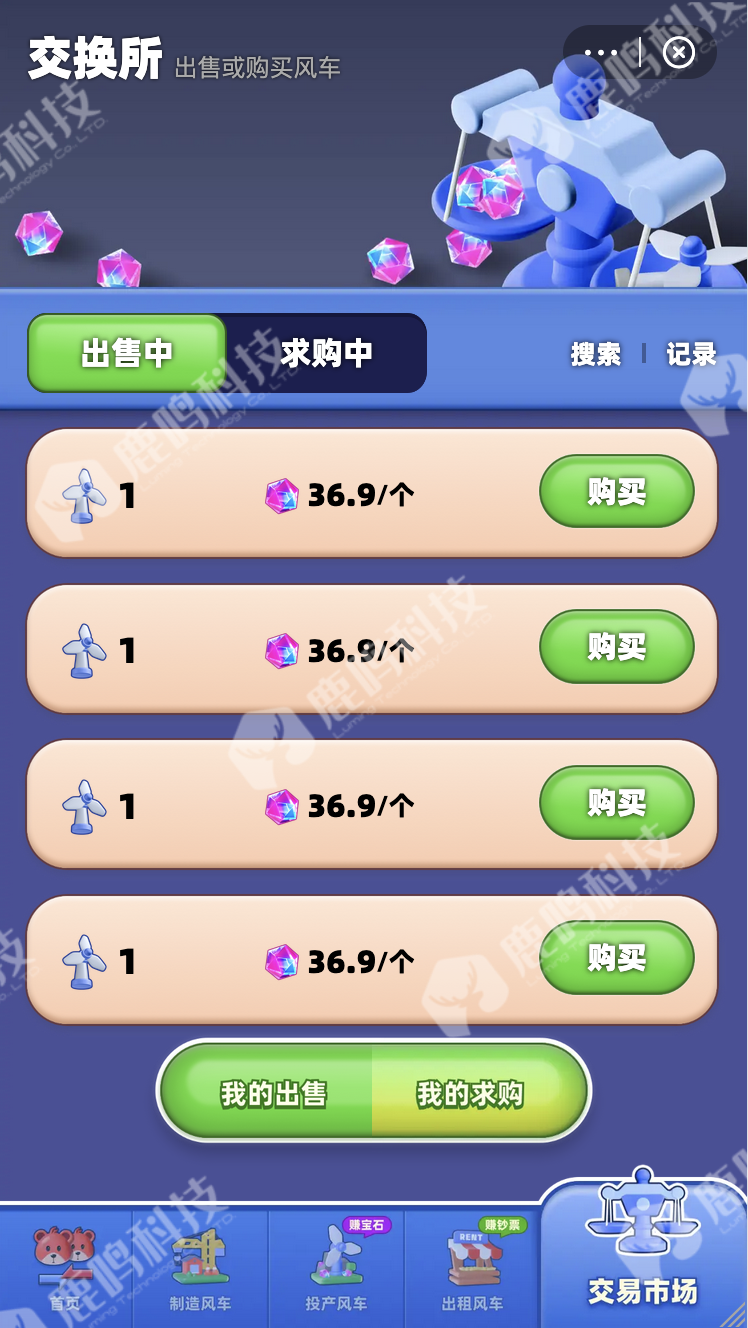View trade 记录 history
The height and width of the screenshot is (1328, 748).
click(x=691, y=354)
